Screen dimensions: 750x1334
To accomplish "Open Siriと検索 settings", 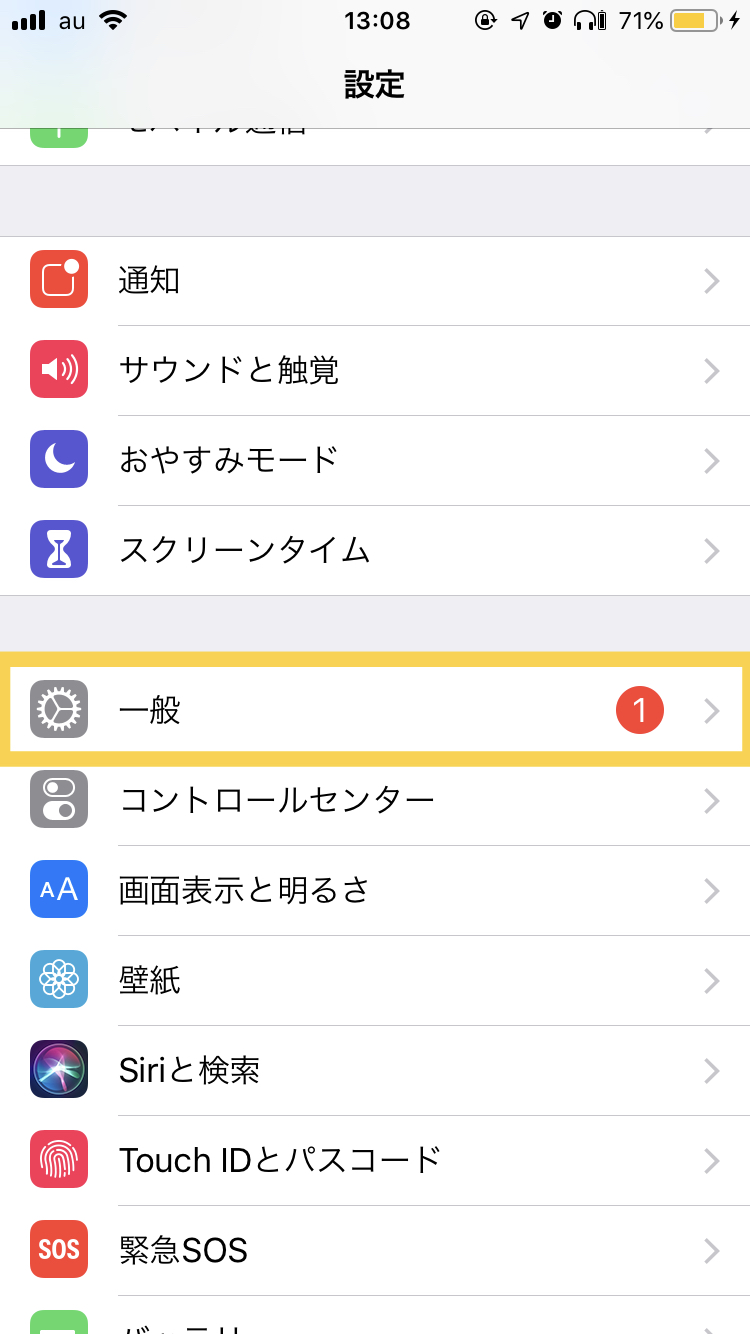I will point(375,1071).
